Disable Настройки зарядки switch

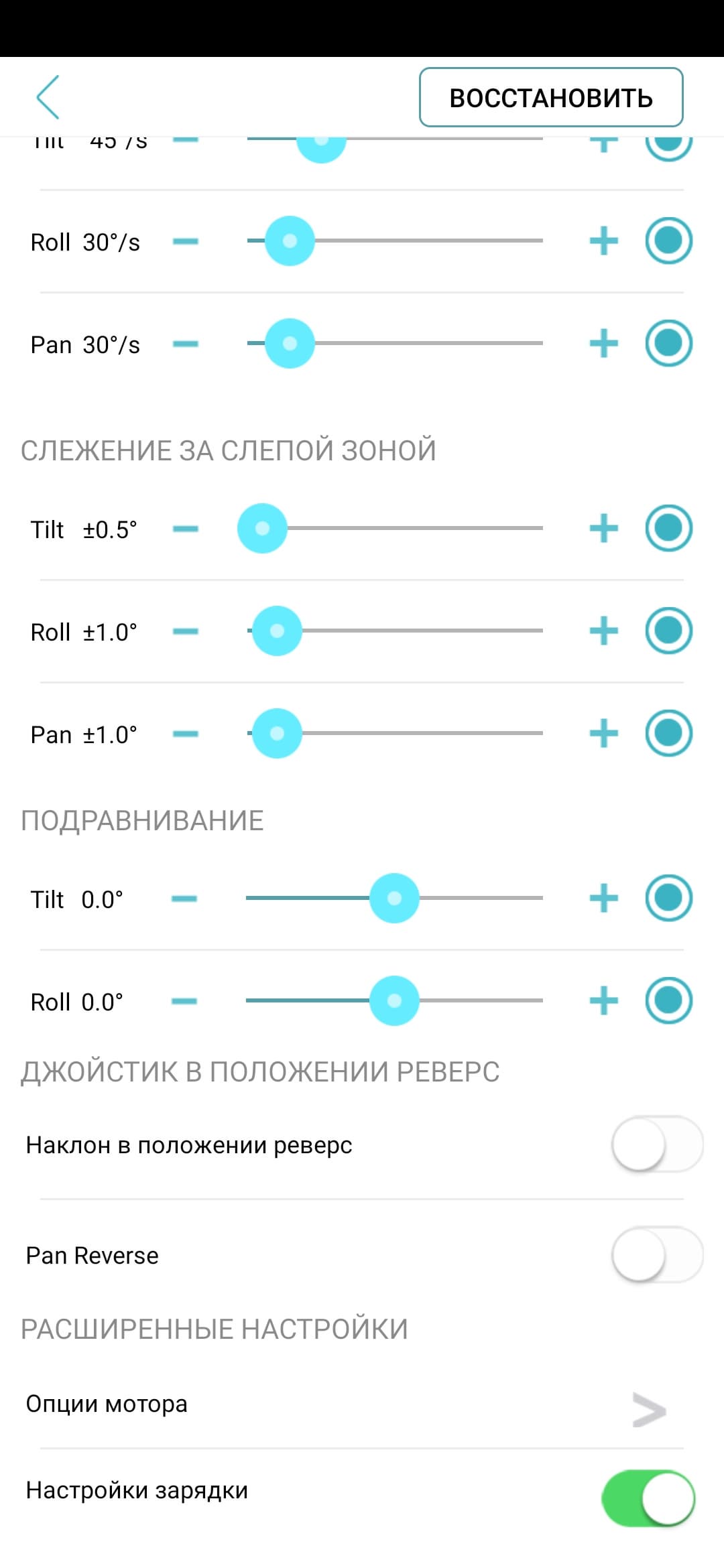point(648,1499)
